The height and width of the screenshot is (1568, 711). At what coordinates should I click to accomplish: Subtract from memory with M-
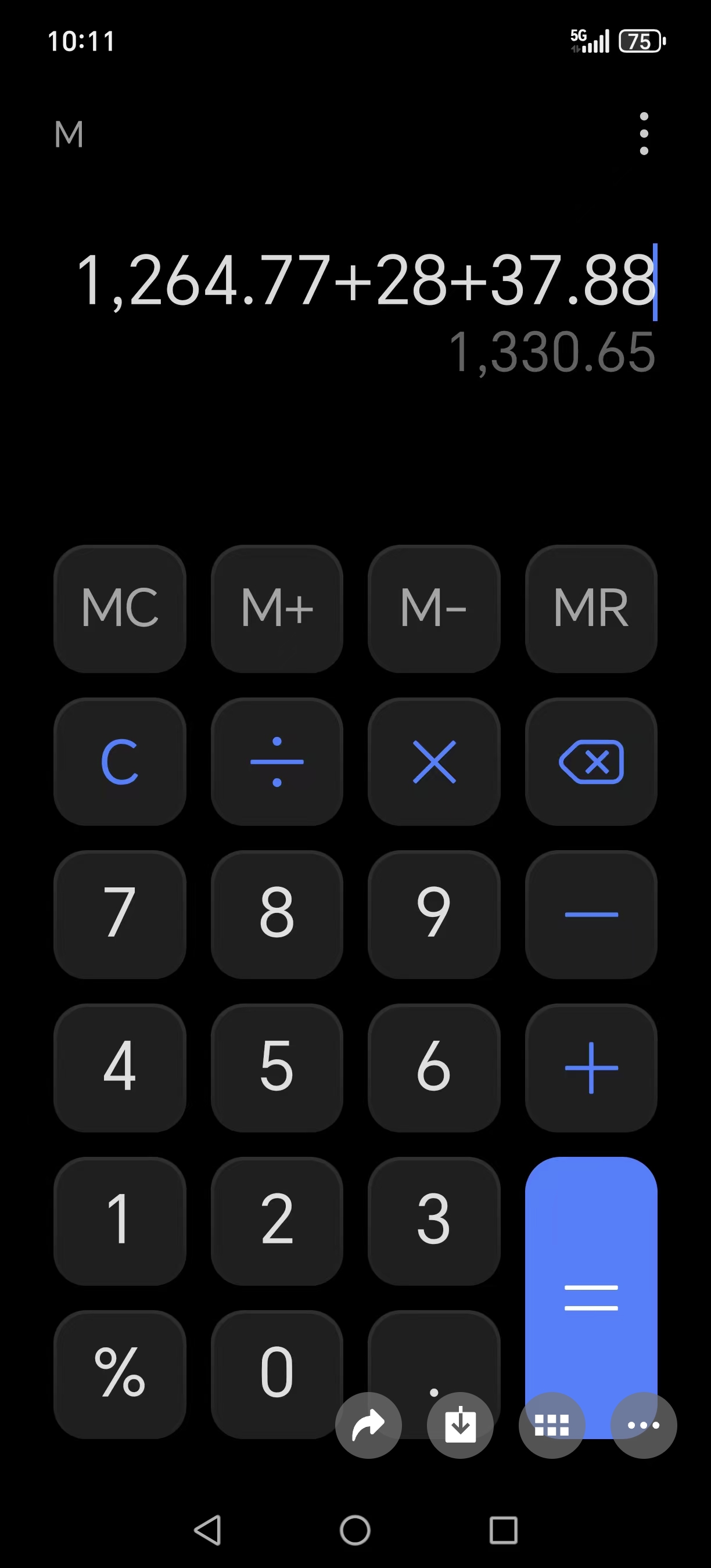[433, 608]
